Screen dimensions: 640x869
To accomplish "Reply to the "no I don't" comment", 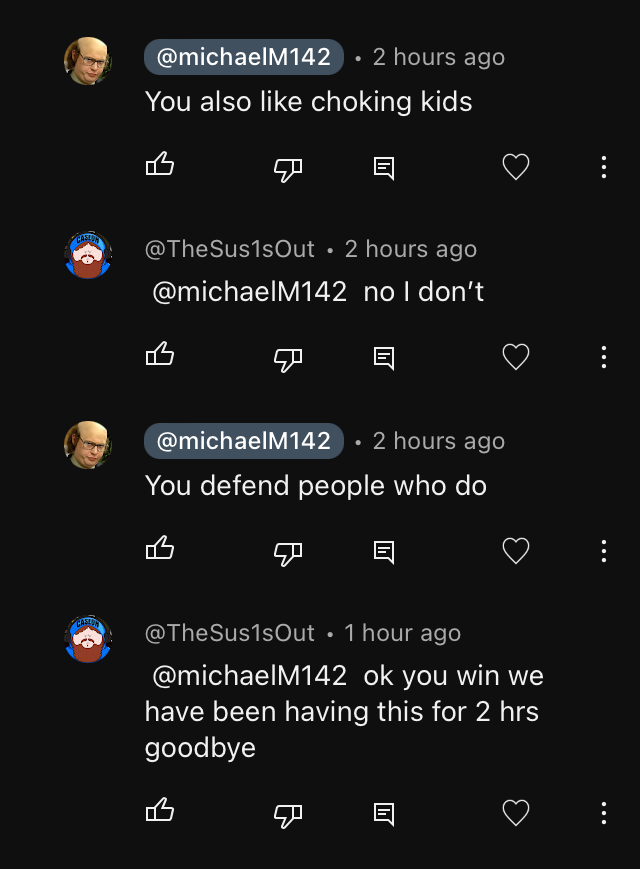I will pos(384,356).
